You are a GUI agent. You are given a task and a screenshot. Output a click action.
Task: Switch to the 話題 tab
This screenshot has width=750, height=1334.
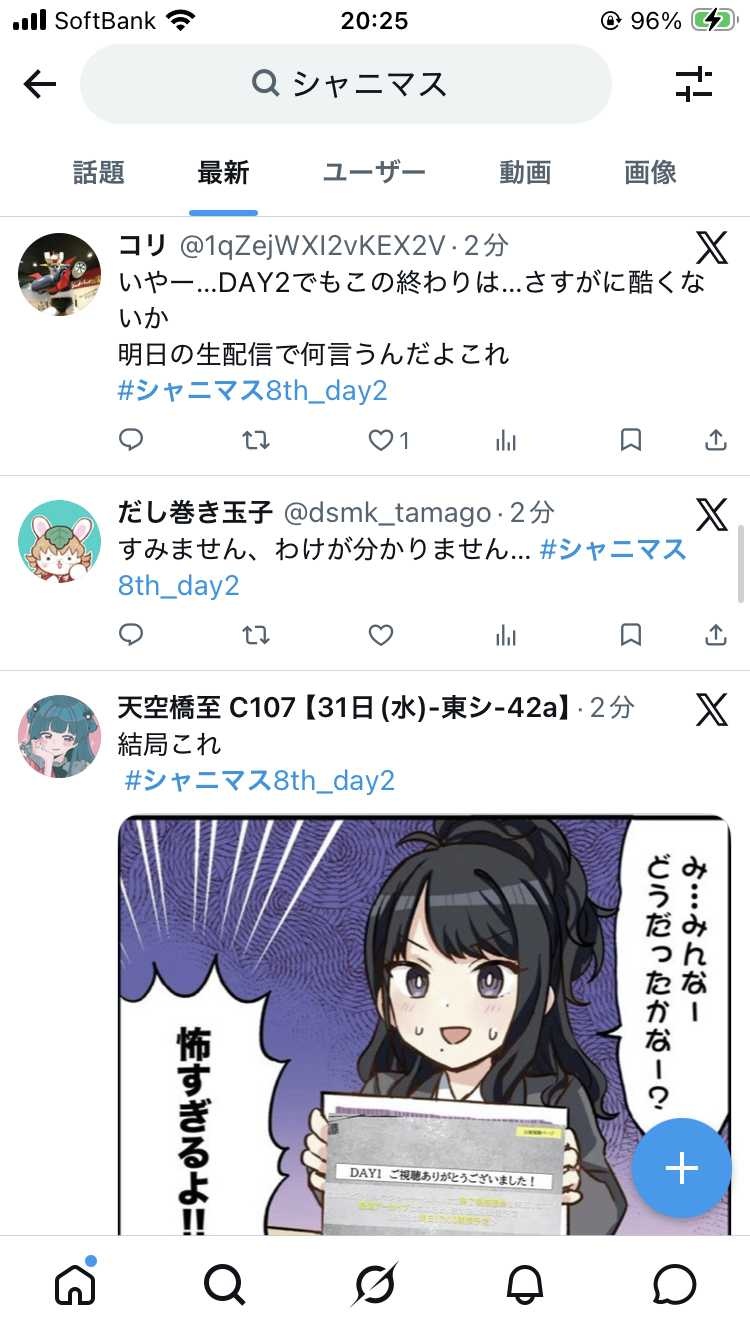99,173
